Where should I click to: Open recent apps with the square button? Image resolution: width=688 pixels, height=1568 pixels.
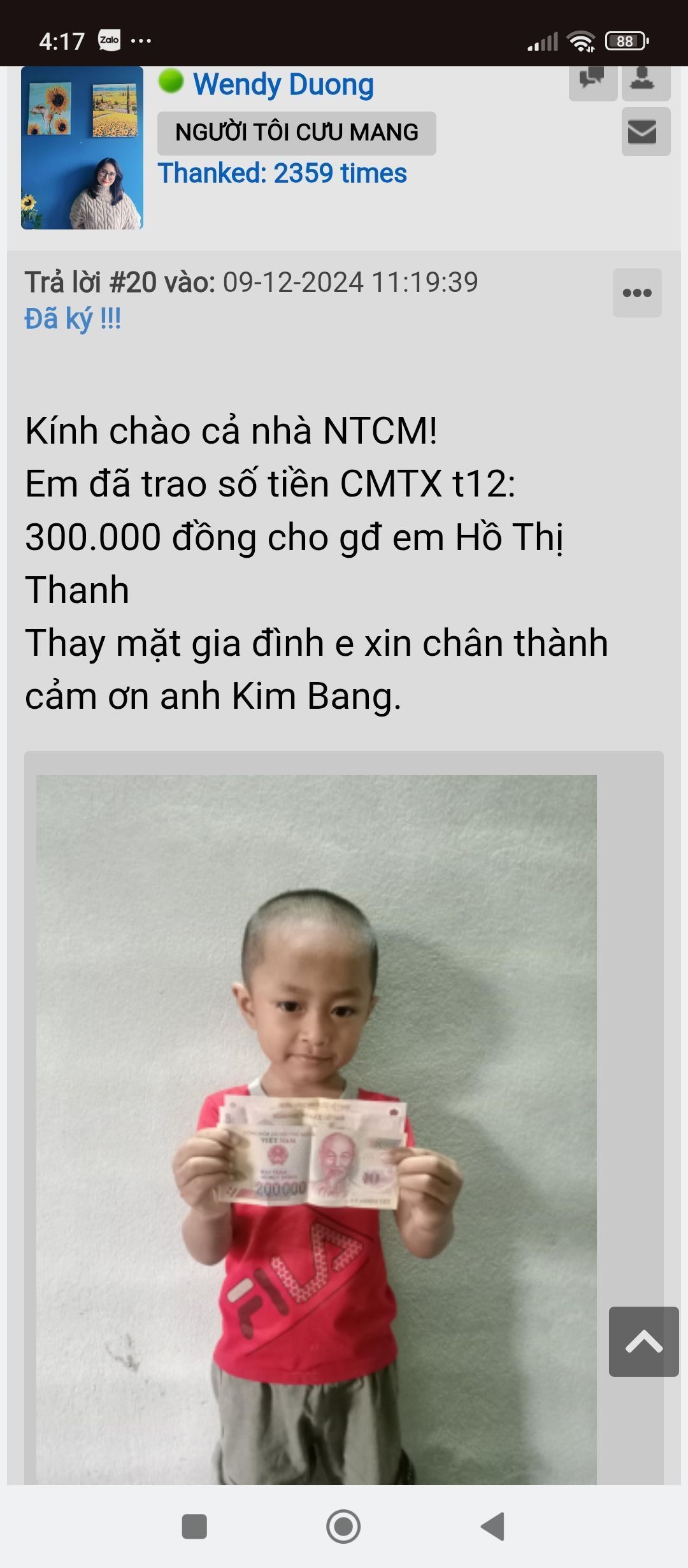tap(194, 1527)
